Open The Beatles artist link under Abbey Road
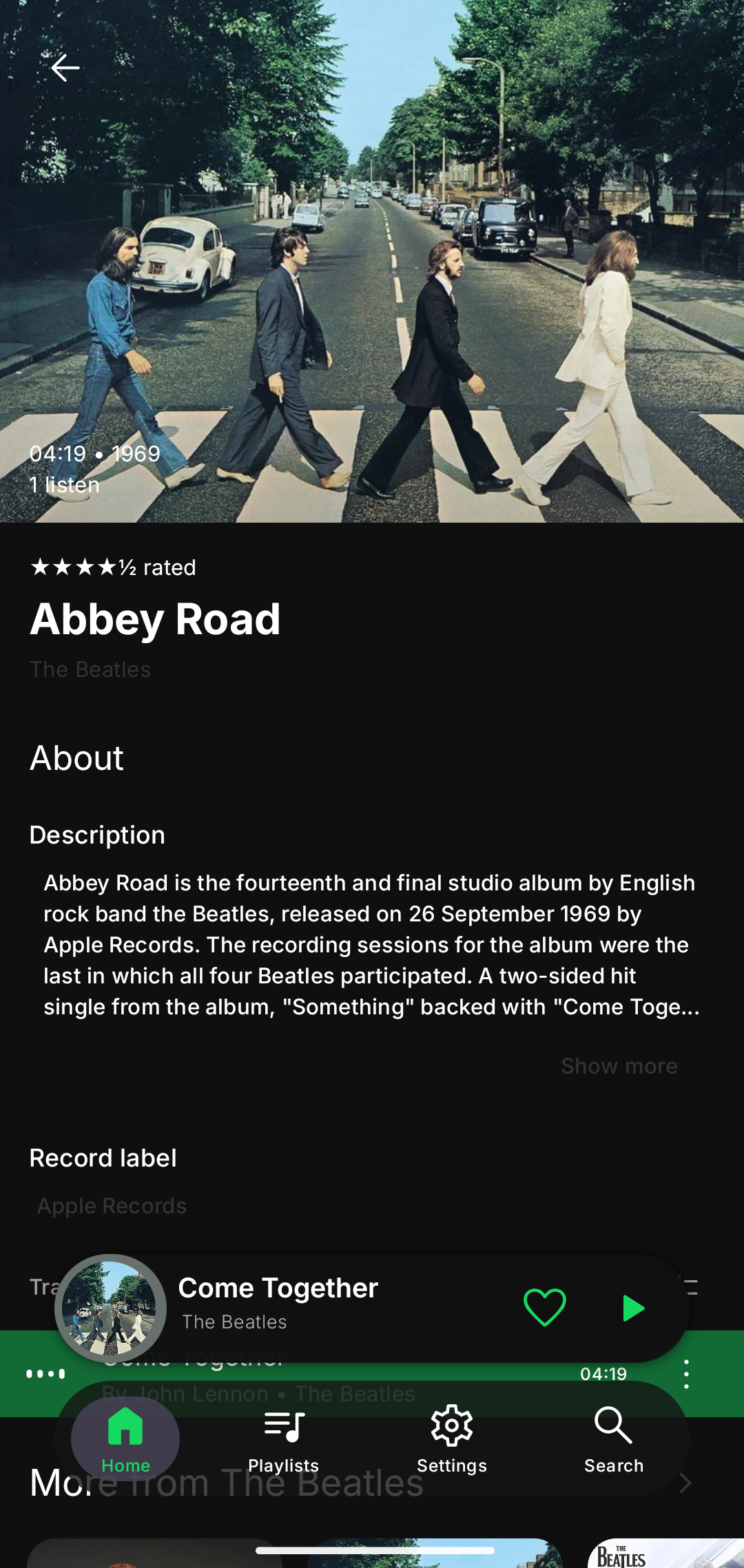Screen dimensions: 744x1568 click(90, 669)
